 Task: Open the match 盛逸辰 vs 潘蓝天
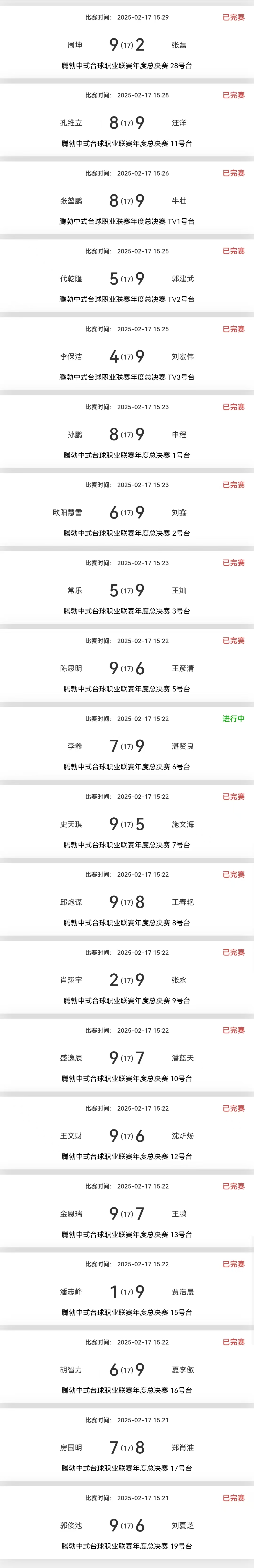point(127,1057)
